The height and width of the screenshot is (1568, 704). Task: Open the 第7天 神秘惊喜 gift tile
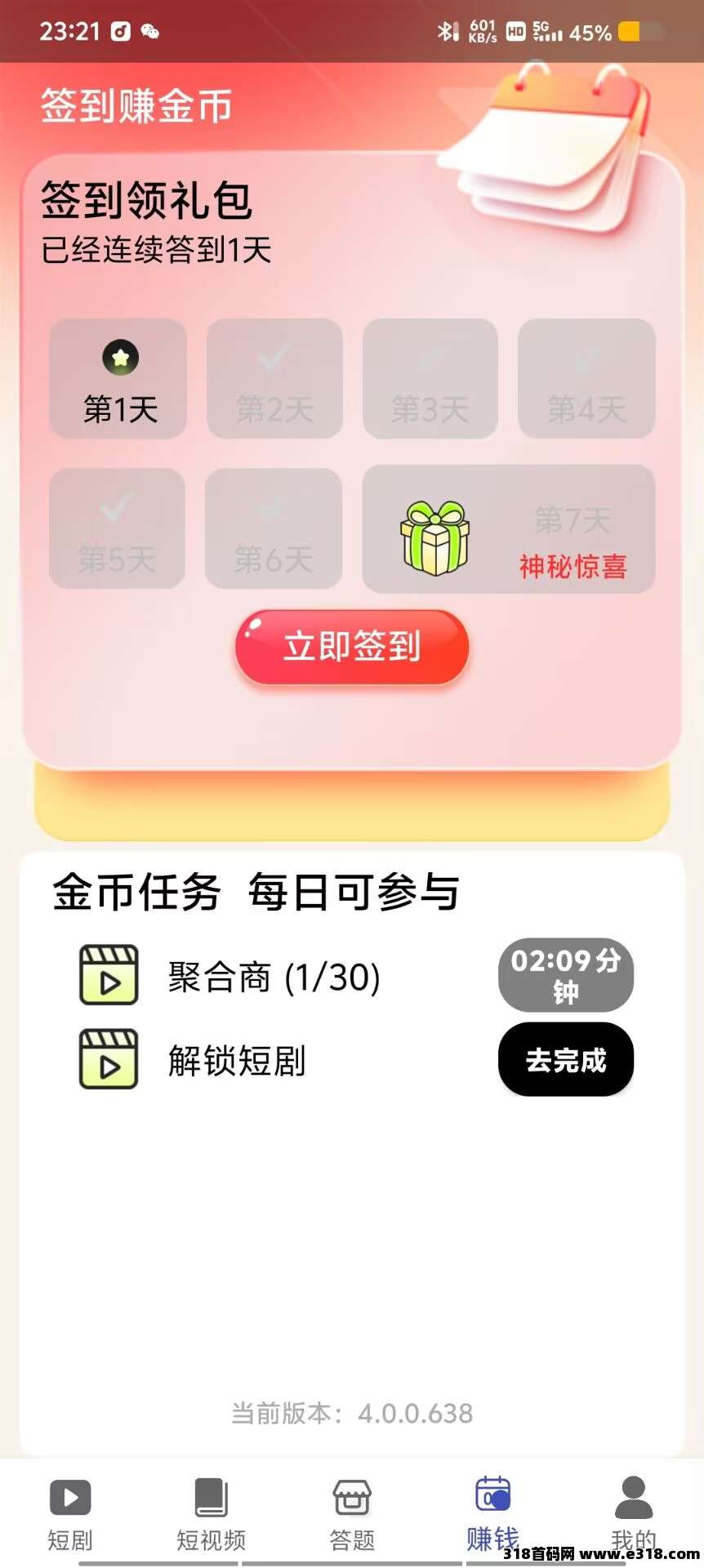point(509,529)
